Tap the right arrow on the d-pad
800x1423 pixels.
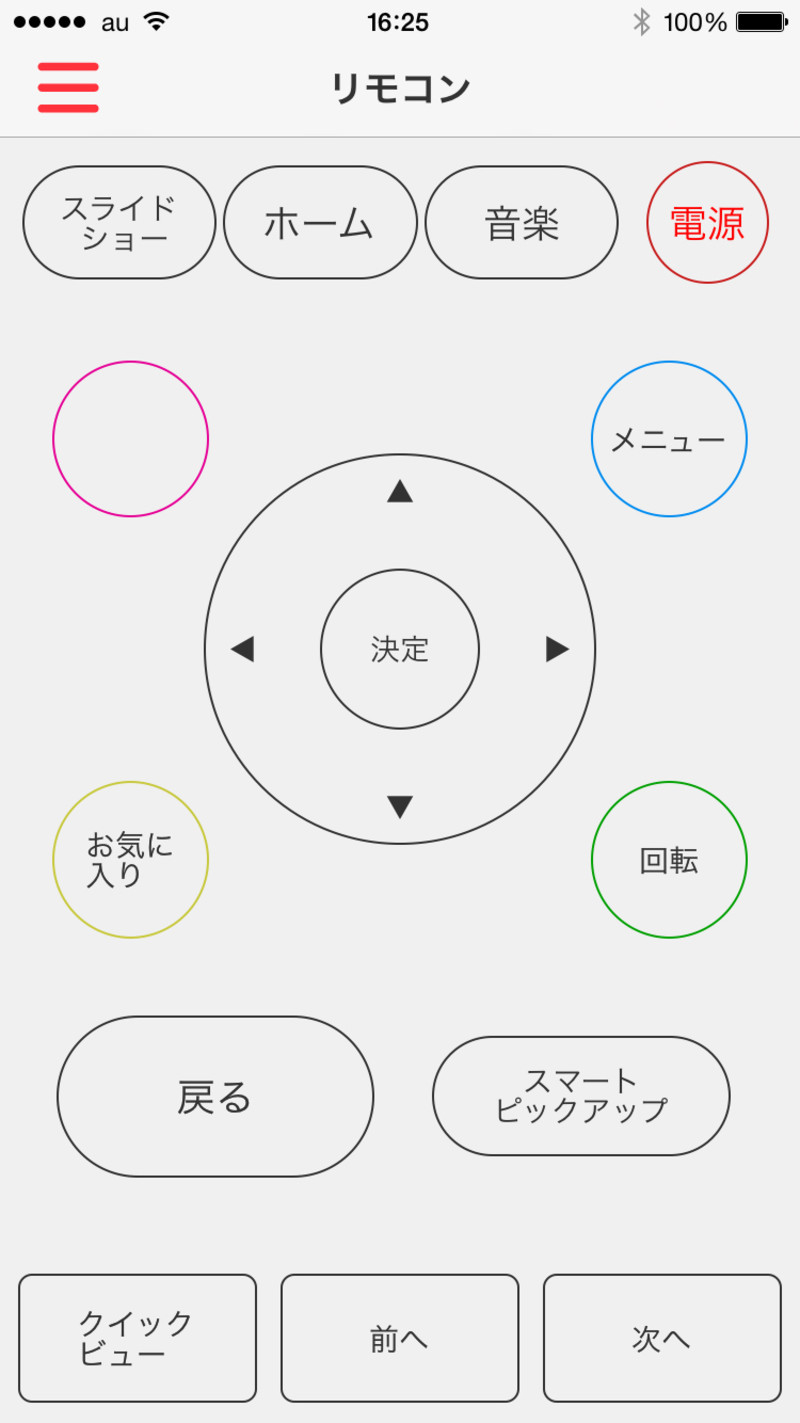click(x=558, y=649)
